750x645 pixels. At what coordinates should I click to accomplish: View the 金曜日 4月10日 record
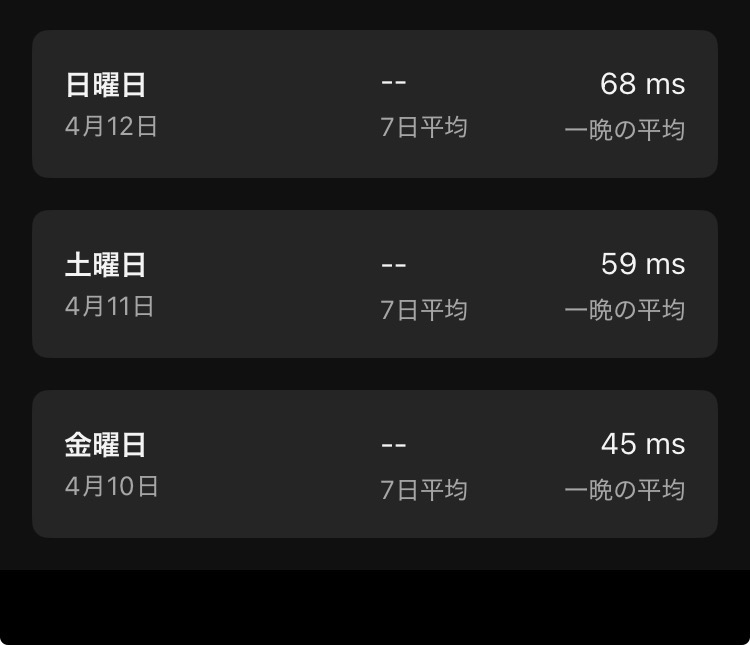(374, 464)
